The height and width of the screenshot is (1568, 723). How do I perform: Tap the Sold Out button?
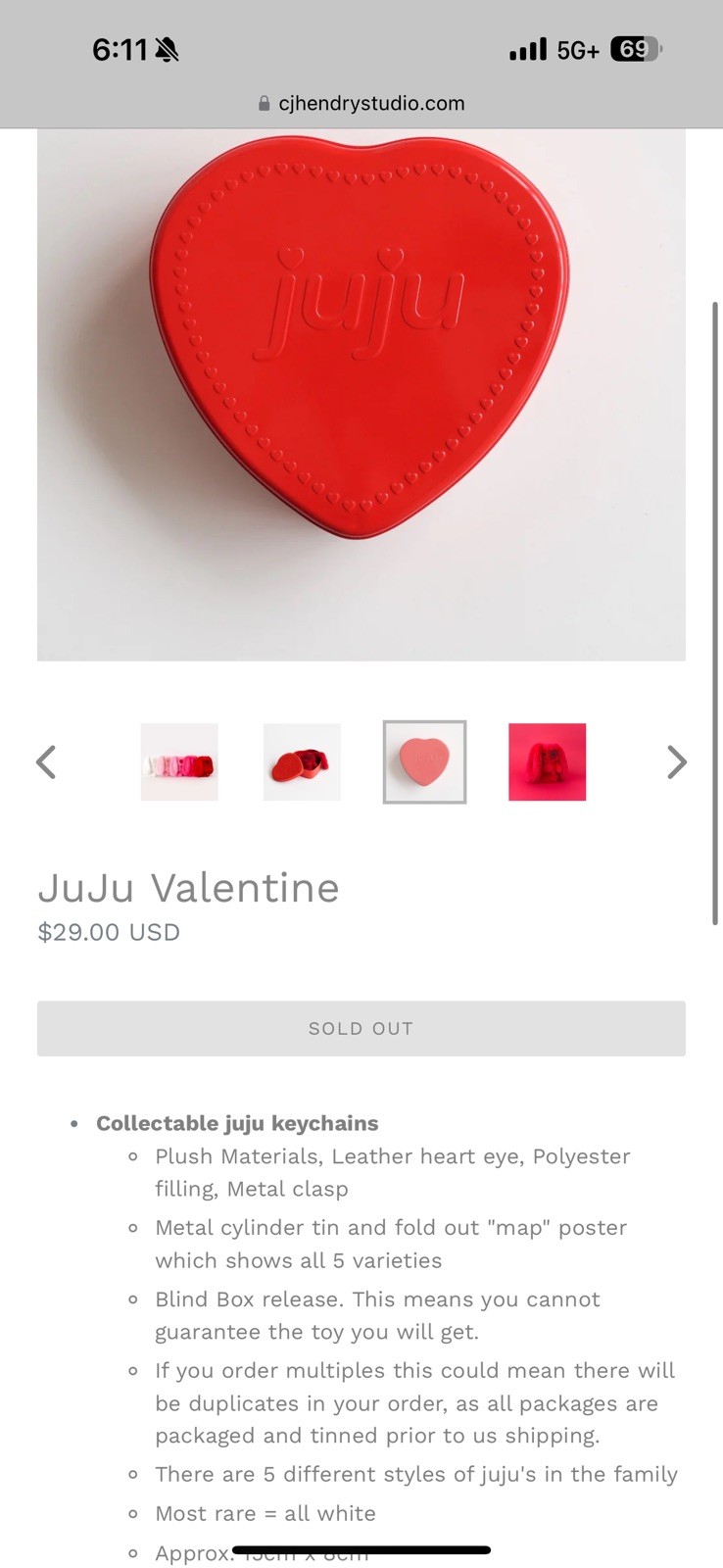(361, 1028)
